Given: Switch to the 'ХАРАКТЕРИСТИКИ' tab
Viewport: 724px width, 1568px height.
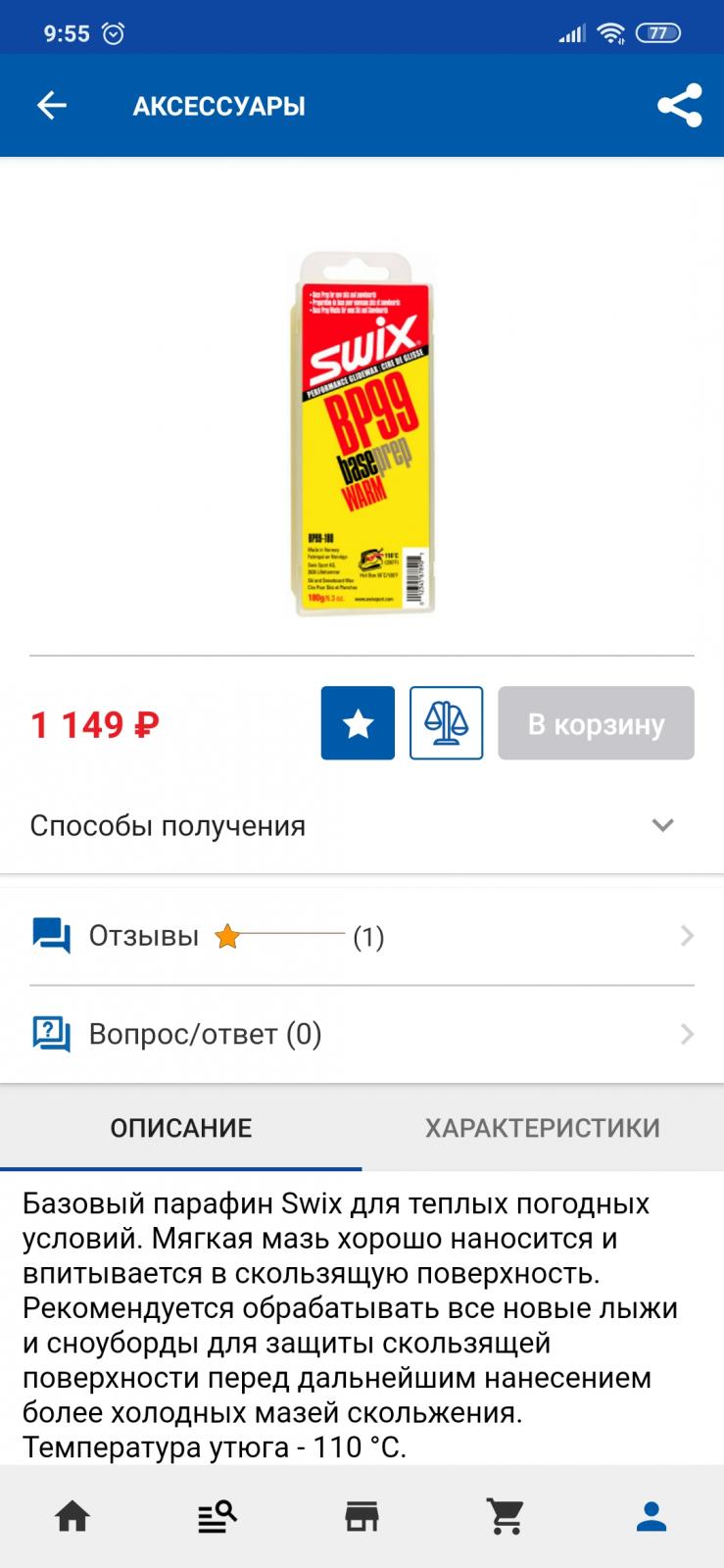Looking at the screenshot, I should tap(543, 1127).
